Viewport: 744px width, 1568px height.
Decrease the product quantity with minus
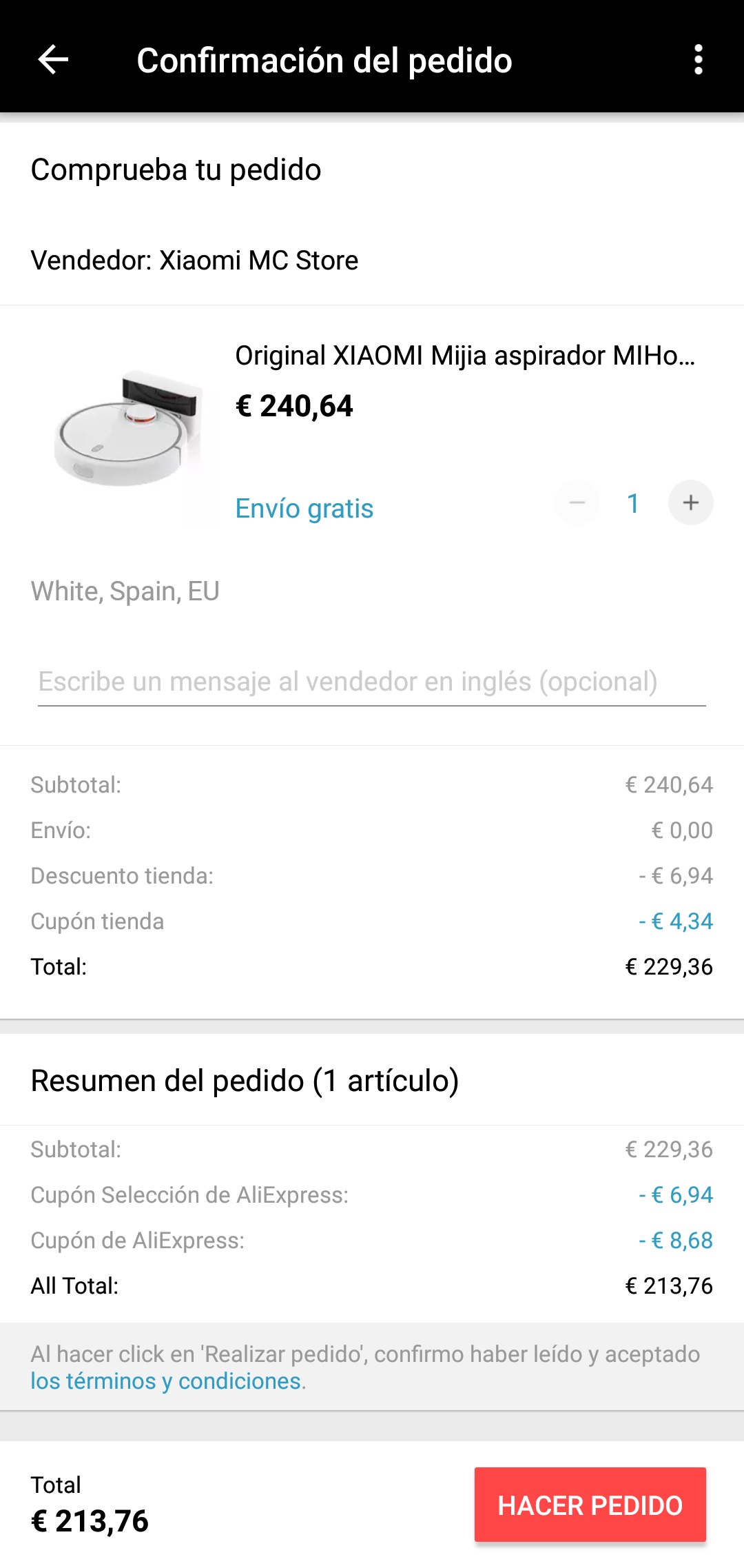coord(577,502)
